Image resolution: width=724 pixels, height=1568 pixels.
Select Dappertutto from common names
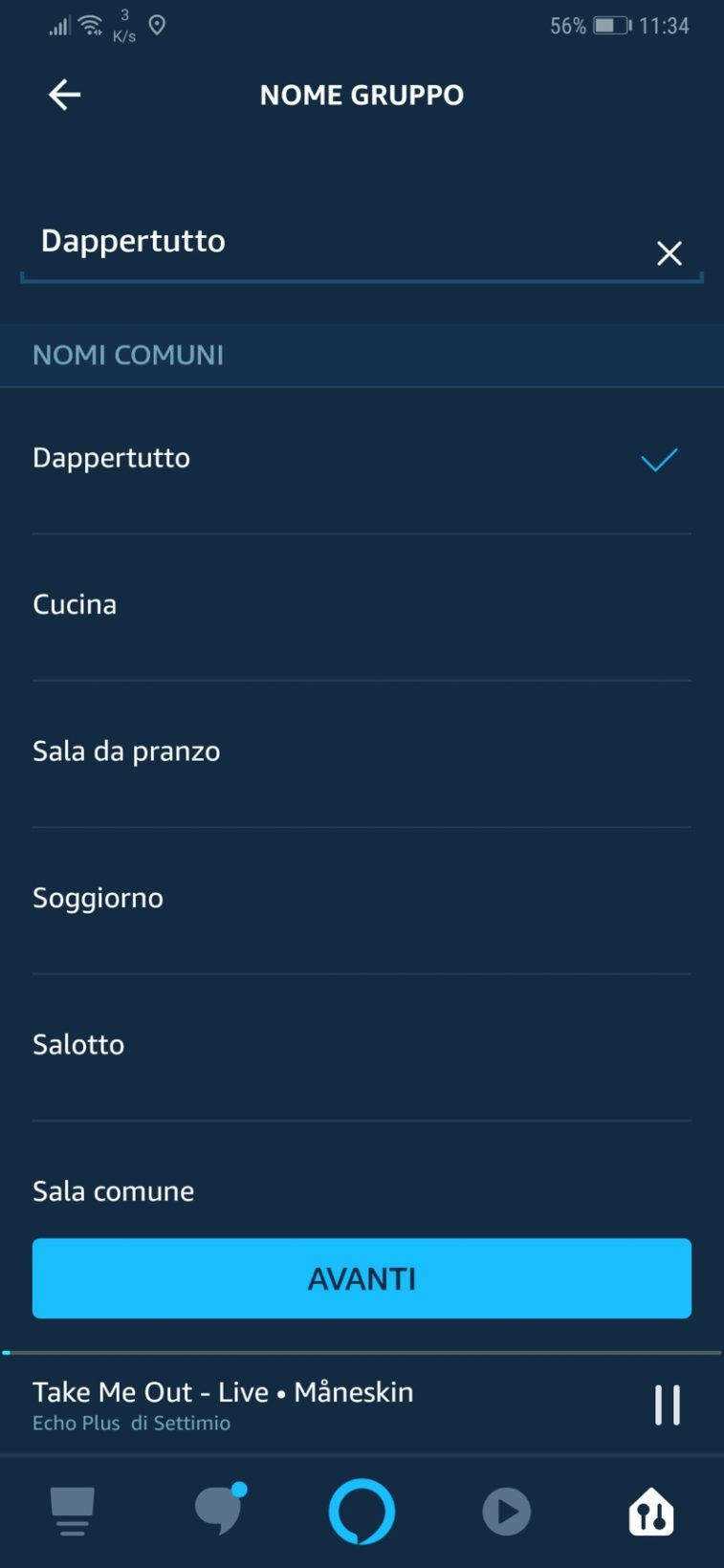(x=360, y=459)
